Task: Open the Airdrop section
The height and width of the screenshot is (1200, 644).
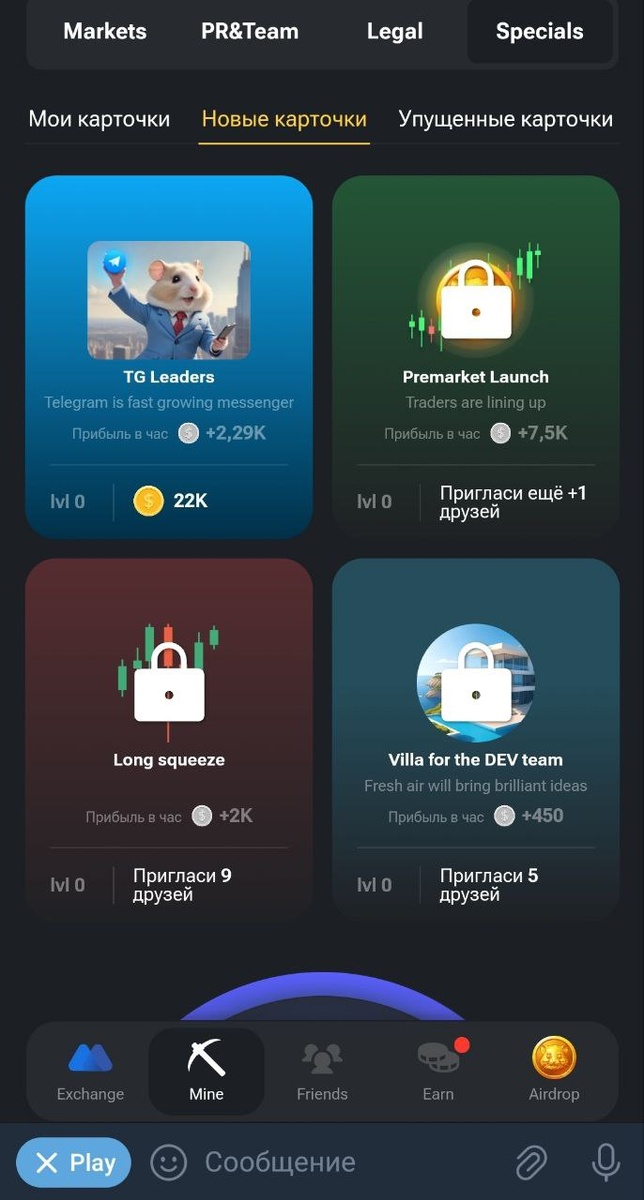Action: click(554, 1072)
